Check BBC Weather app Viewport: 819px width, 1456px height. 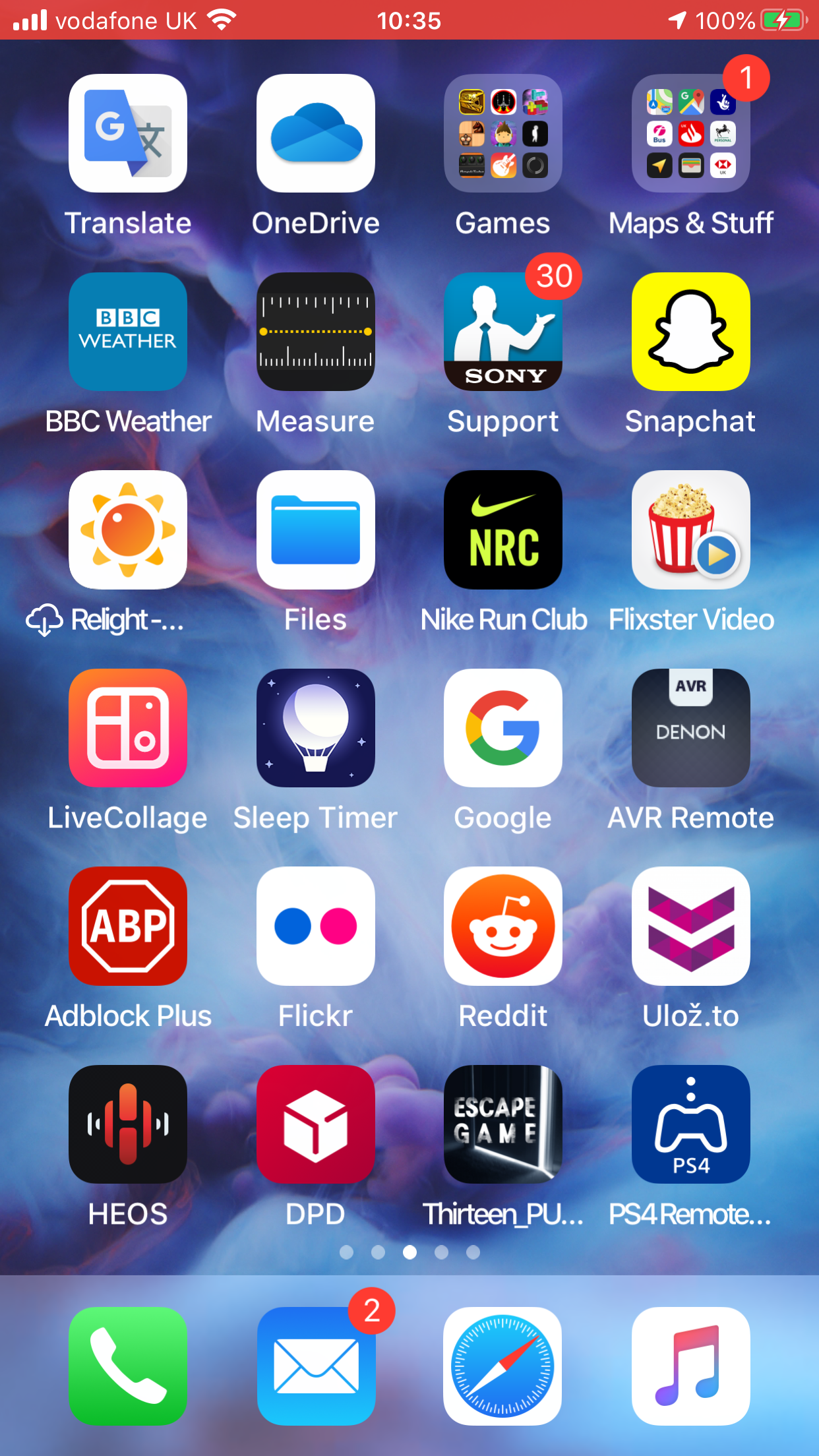pyautogui.click(x=128, y=332)
